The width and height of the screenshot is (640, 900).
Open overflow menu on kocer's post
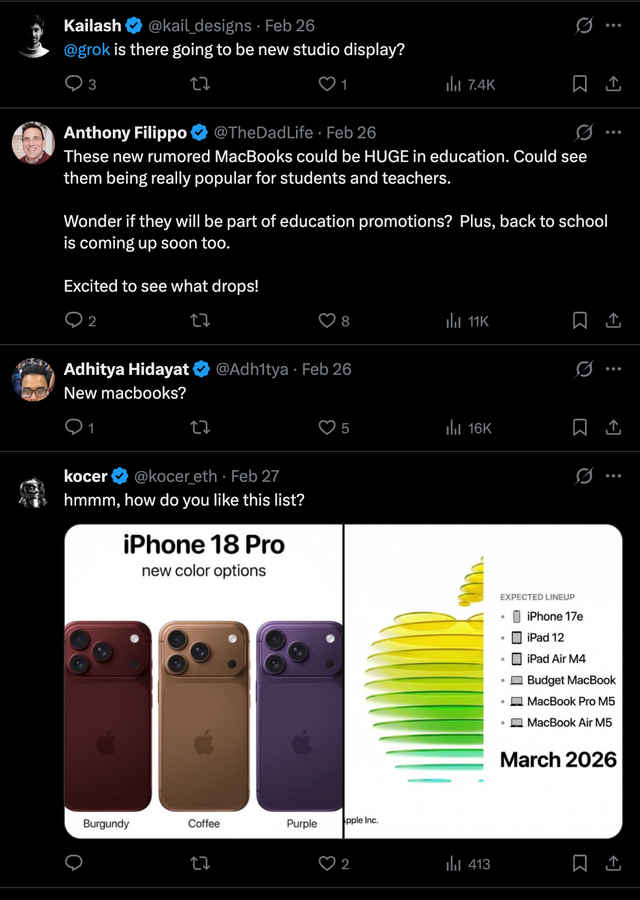click(x=613, y=476)
